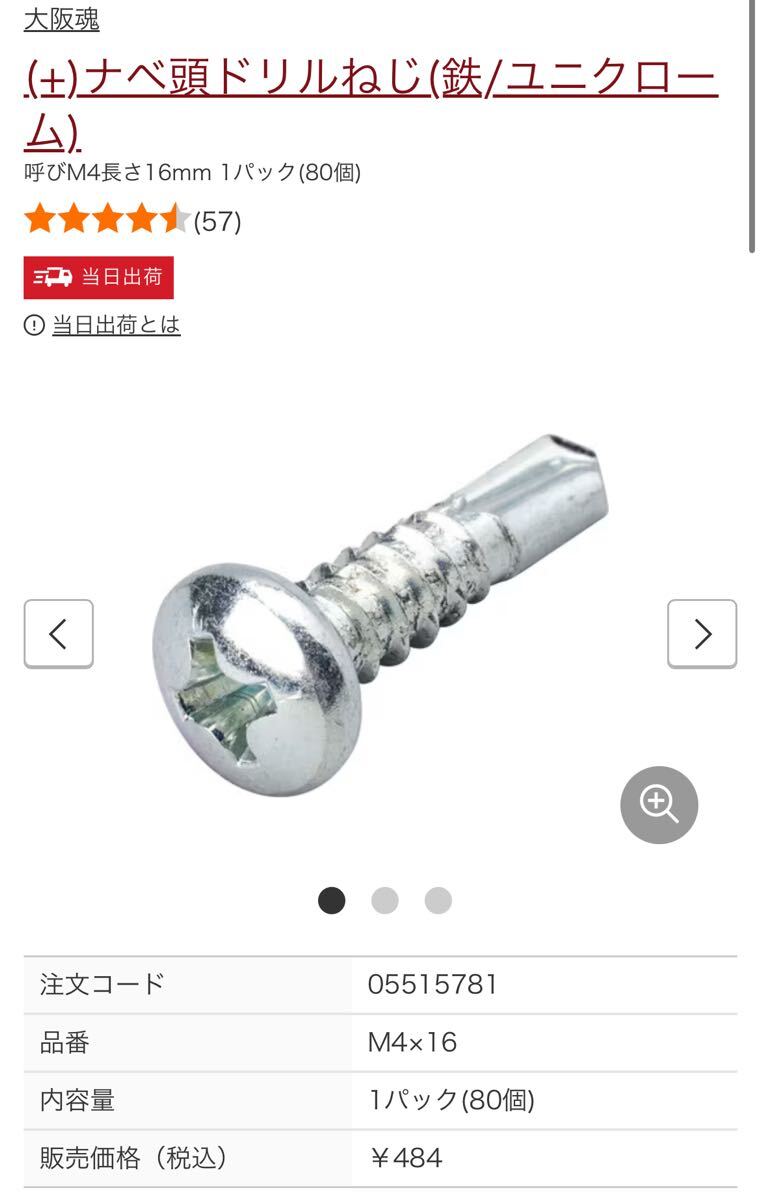Show the next product image
The width and height of the screenshot is (761, 1200).
pos(702,634)
